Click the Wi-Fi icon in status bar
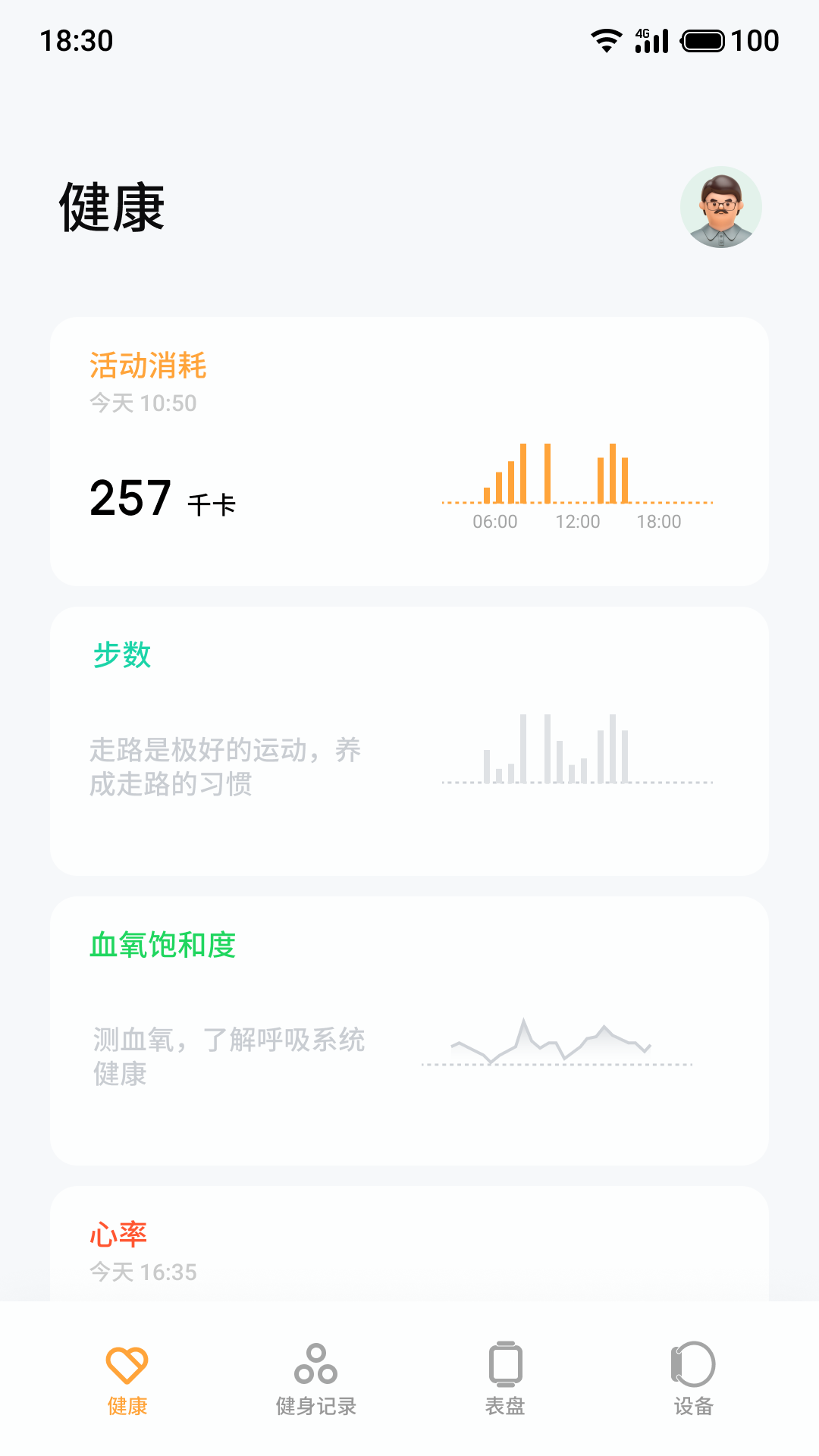This screenshot has height=1456, width=819. click(x=605, y=41)
